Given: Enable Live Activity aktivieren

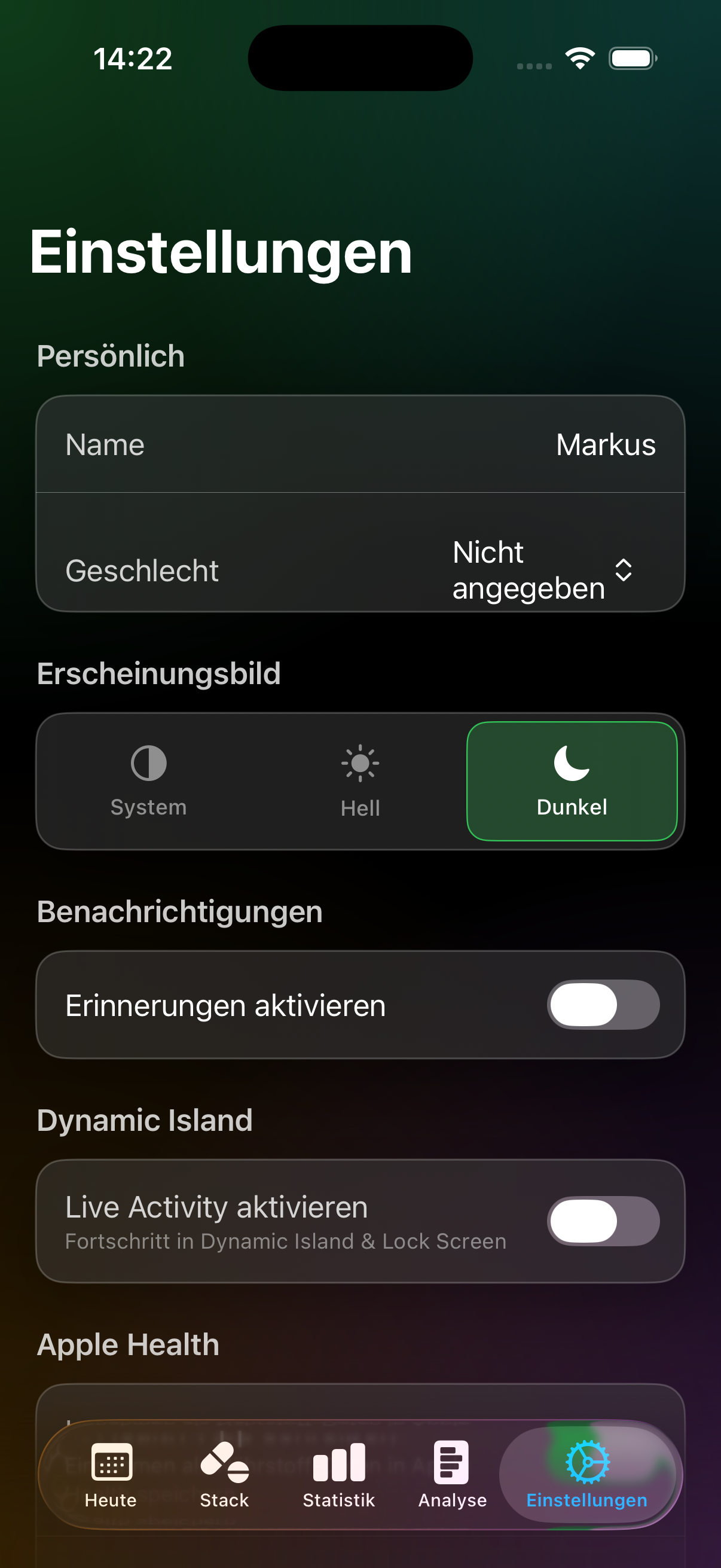Looking at the screenshot, I should coord(605,1220).
